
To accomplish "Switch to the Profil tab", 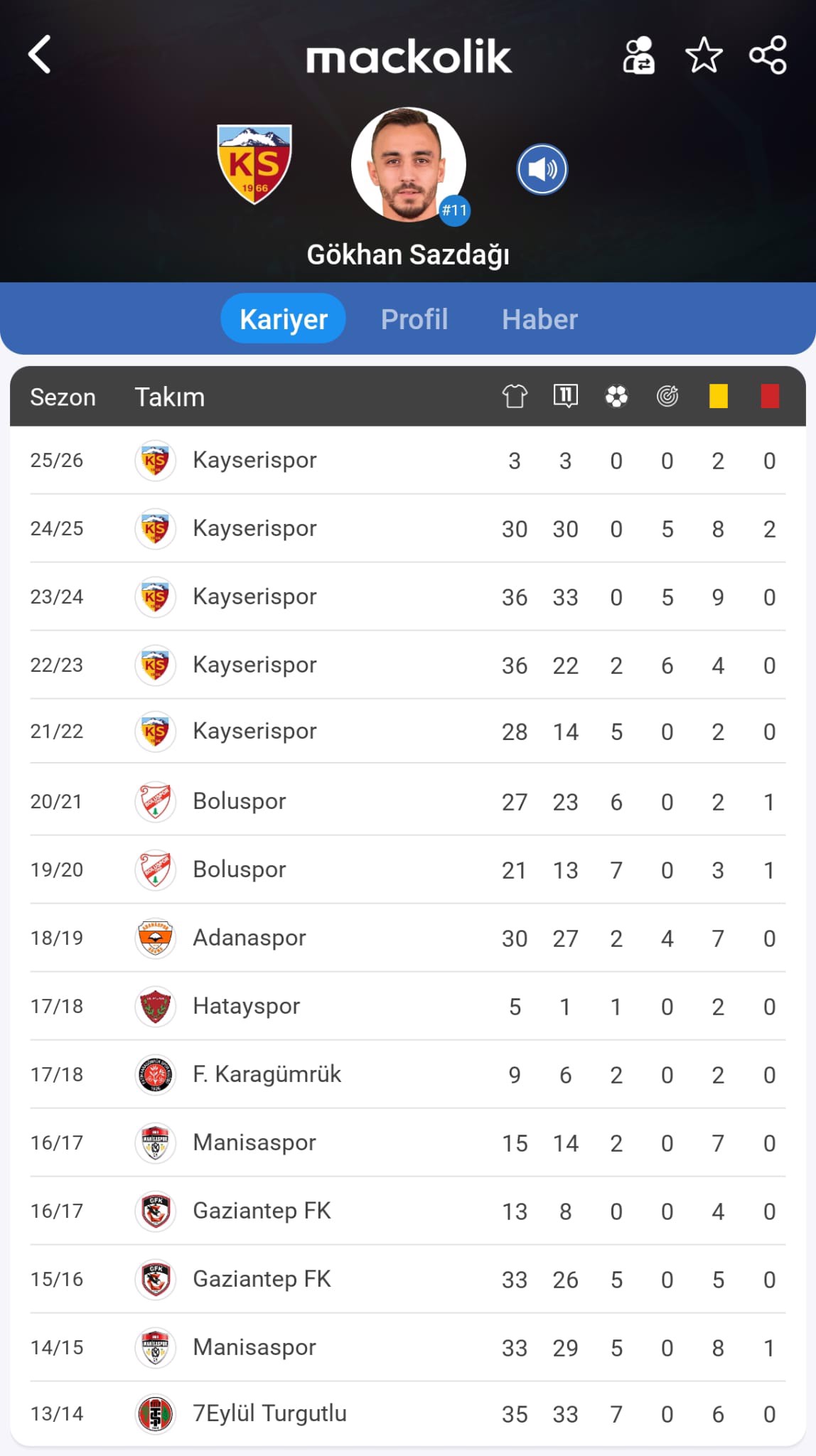I will coord(414,319).
